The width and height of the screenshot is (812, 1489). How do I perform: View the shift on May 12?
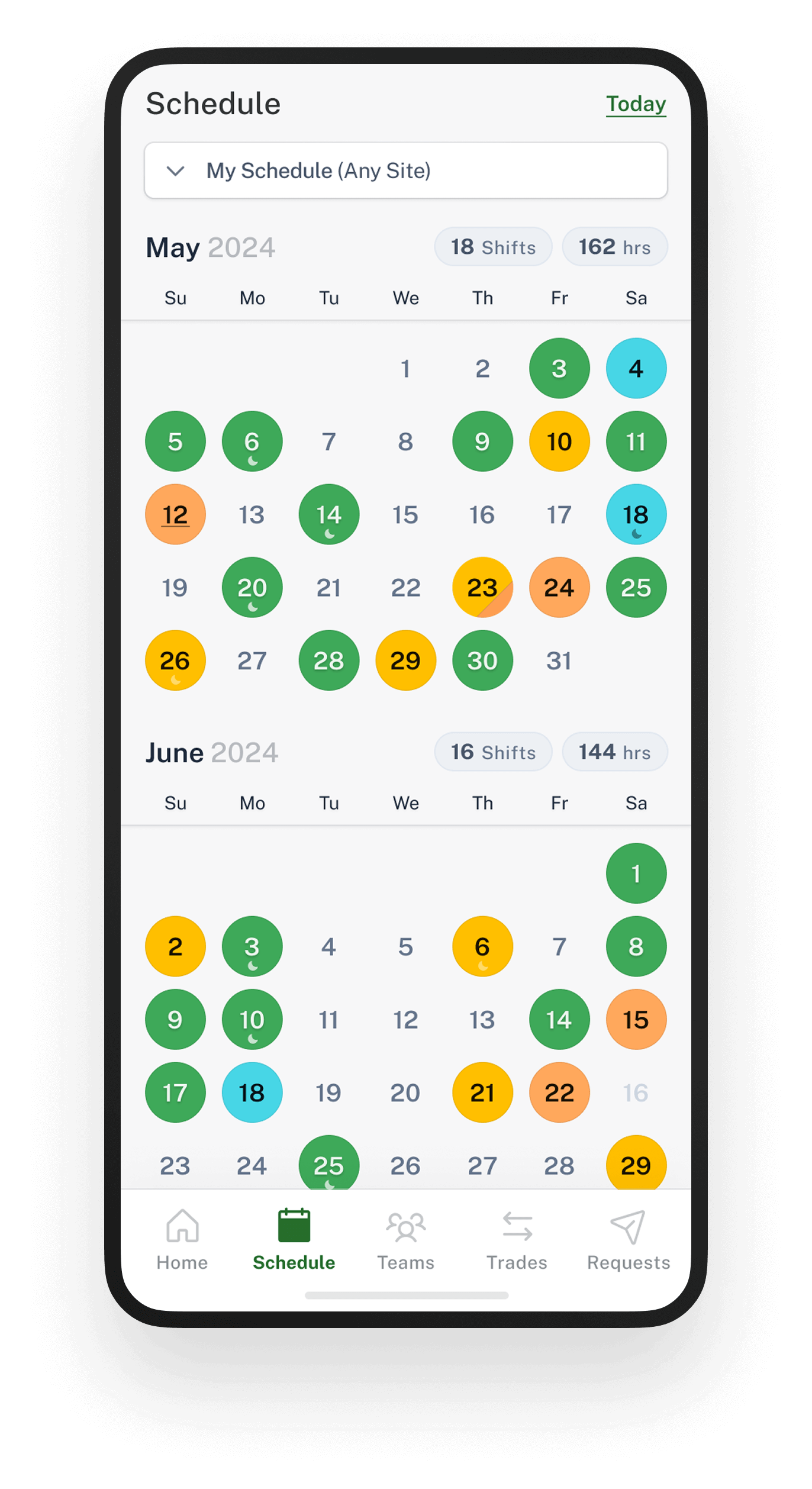[175, 514]
